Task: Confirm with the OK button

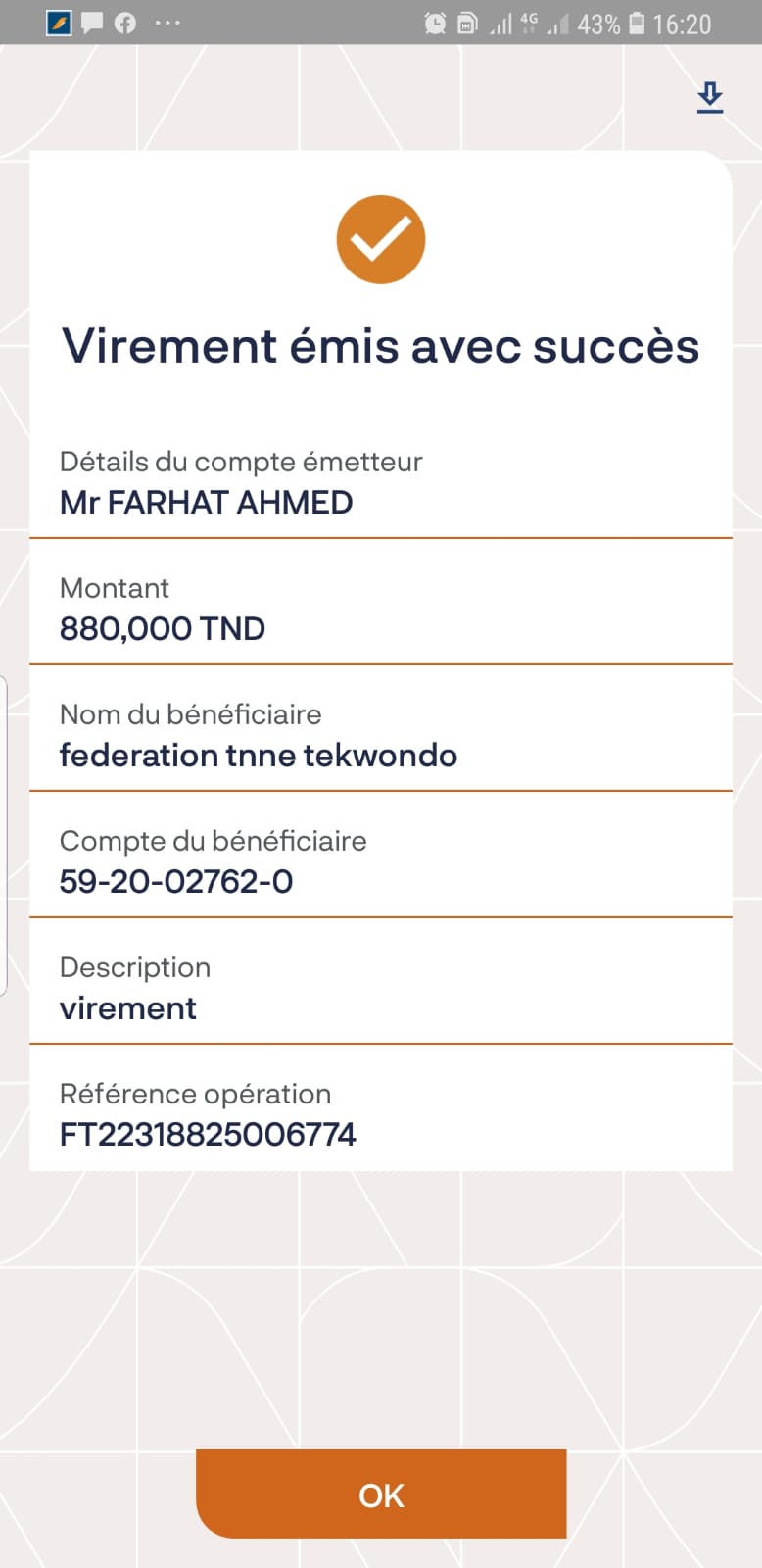Action: click(381, 1494)
